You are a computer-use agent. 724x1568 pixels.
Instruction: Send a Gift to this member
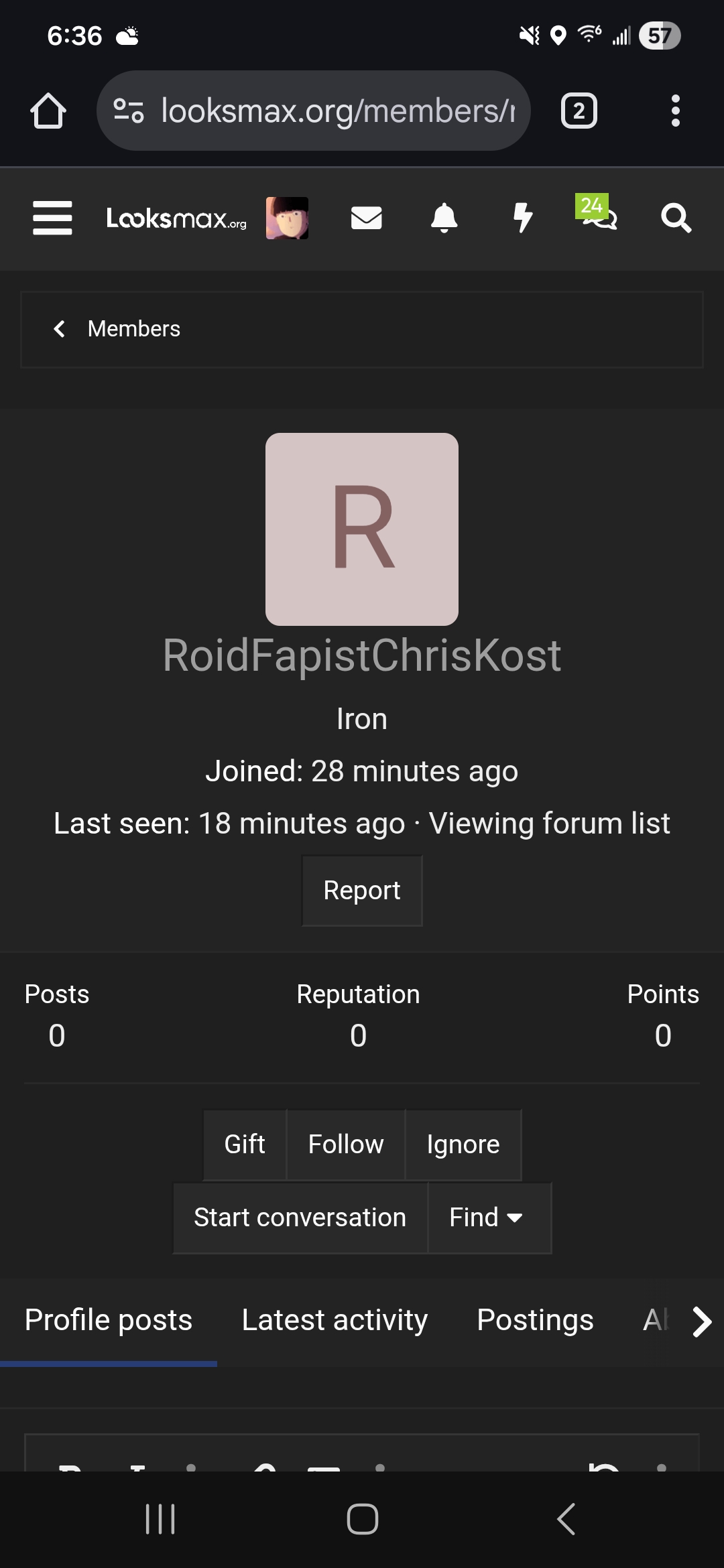[243, 1144]
